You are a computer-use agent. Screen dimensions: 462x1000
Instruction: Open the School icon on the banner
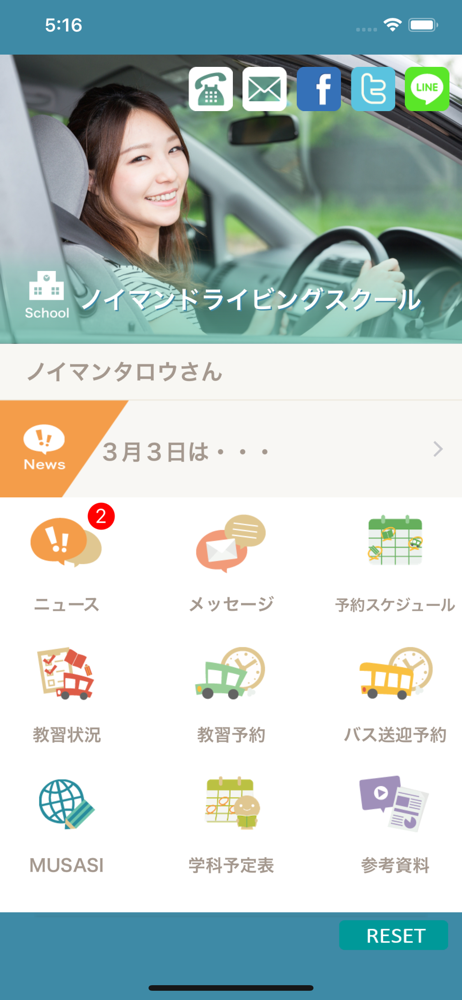coord(47,295)
